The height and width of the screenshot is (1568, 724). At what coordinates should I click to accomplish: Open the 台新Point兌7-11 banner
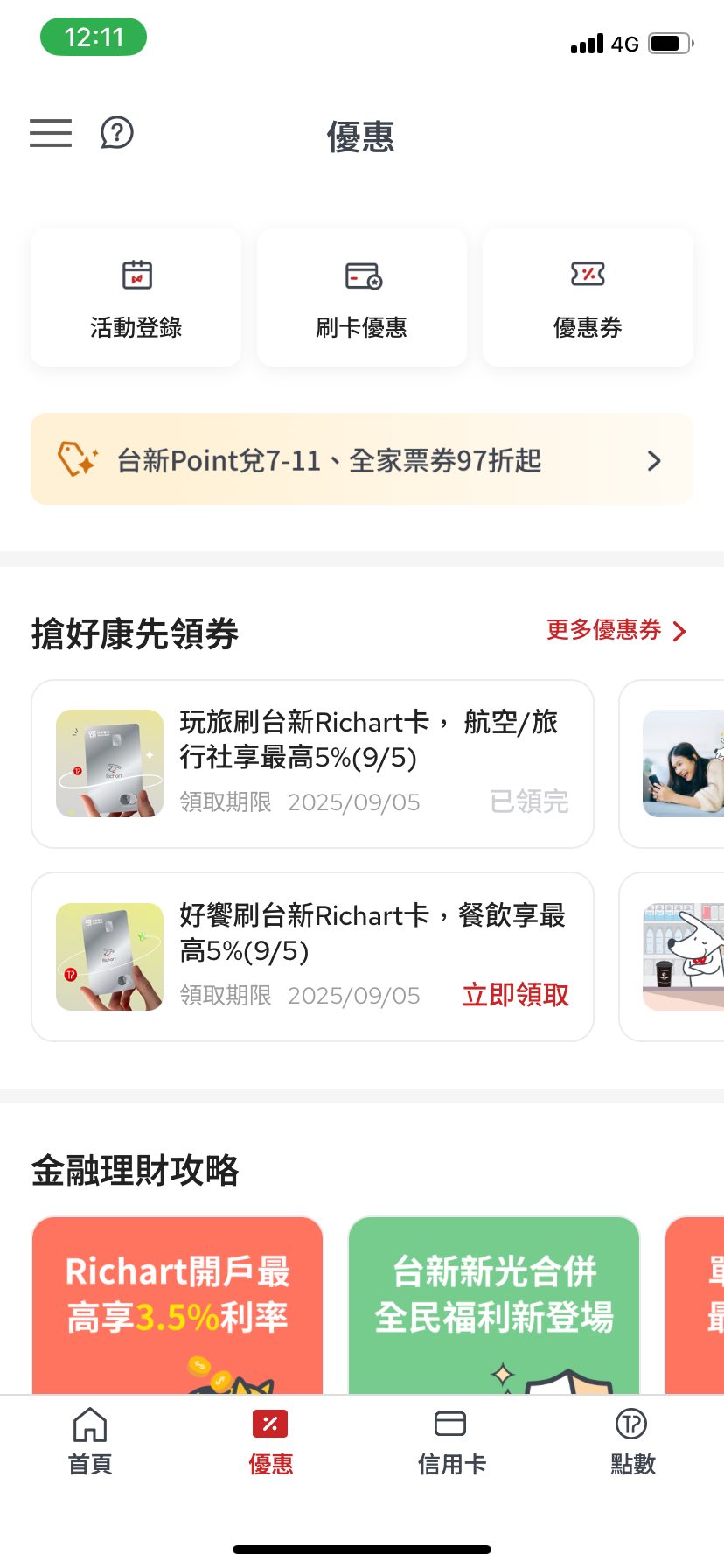tap(361, 459)
